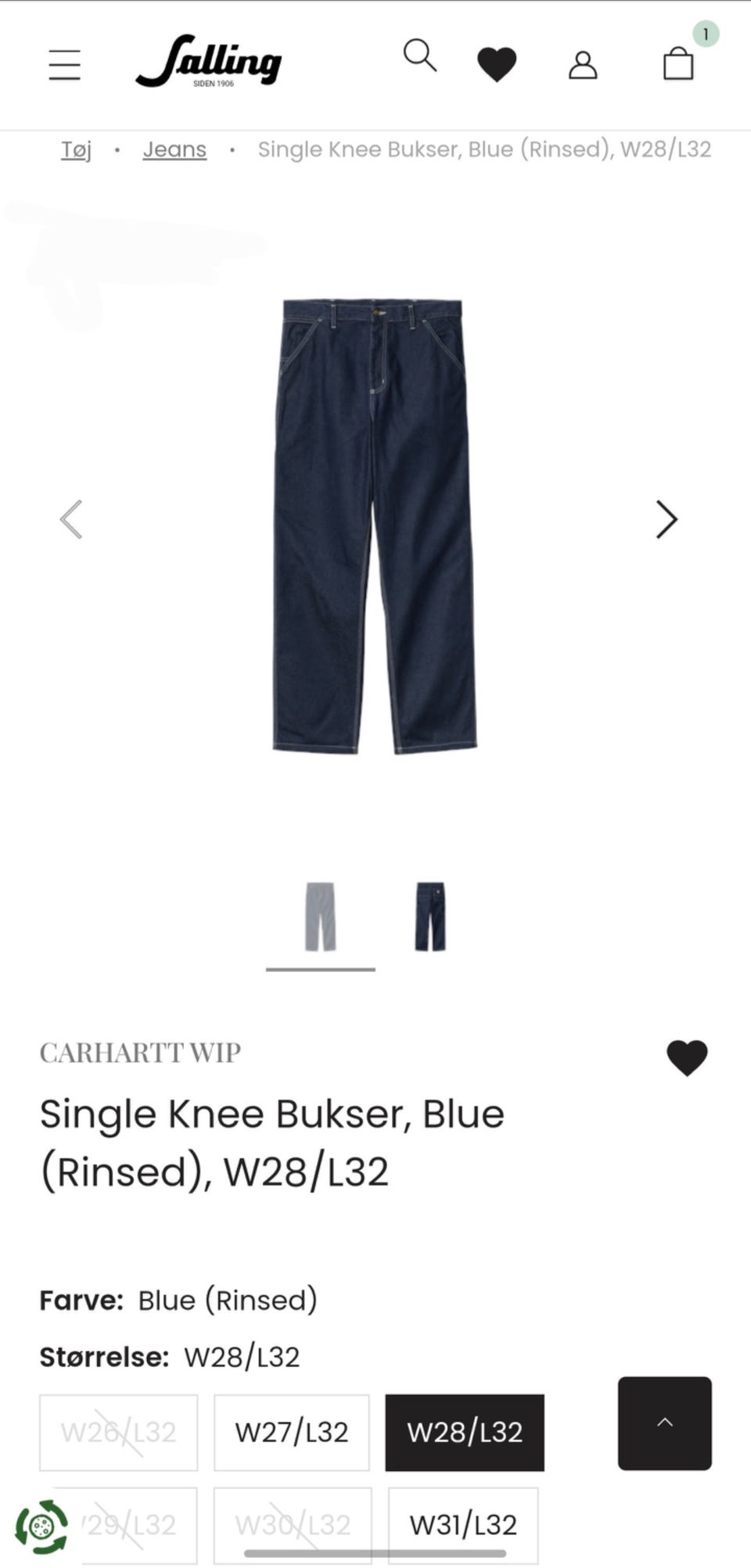Choose size W31/L32
Image resolution: width=751 pixels, height=1568 pixels.
point(463,1524)
